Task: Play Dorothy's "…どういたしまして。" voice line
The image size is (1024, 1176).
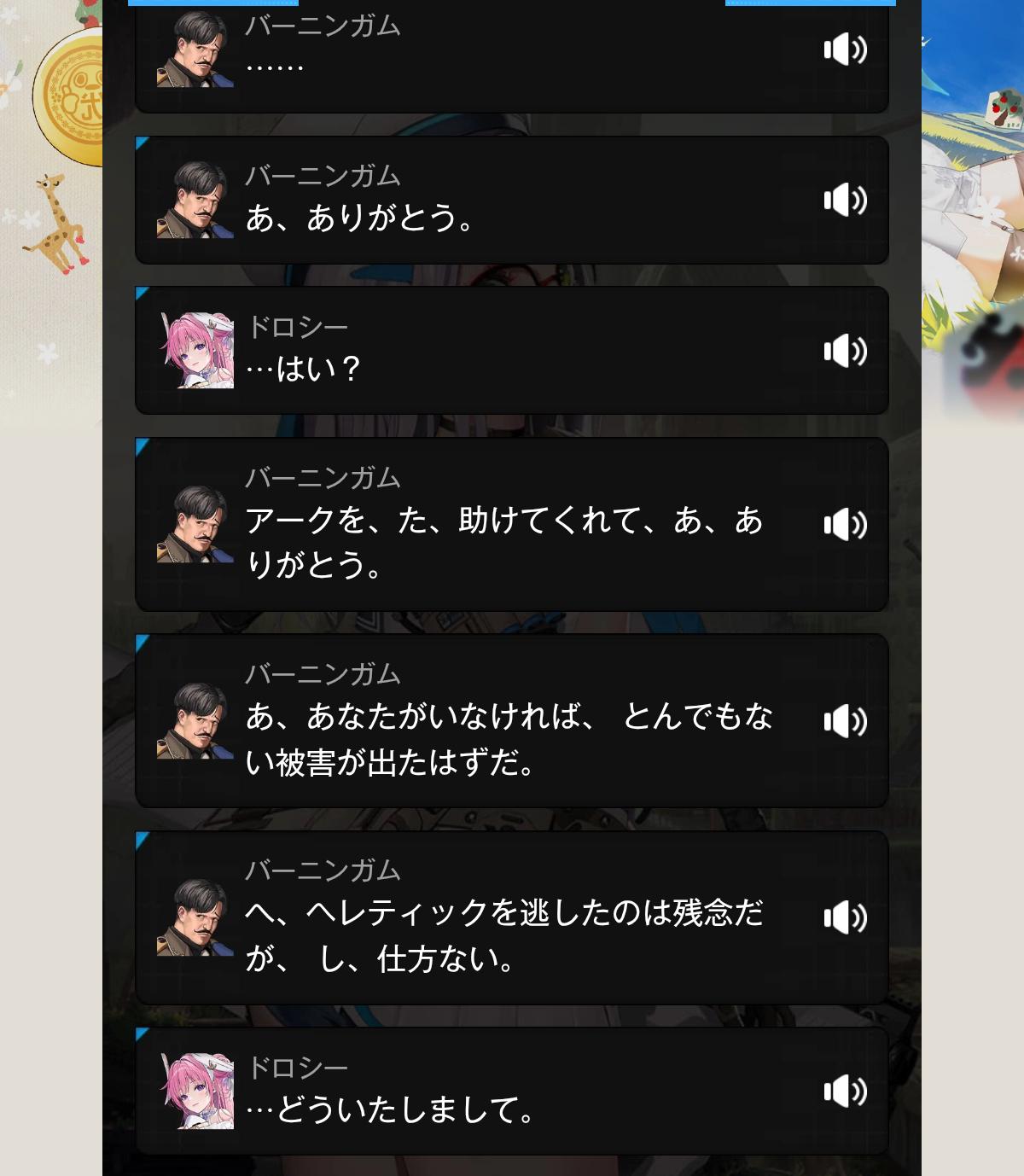Action: point(845,1092)
